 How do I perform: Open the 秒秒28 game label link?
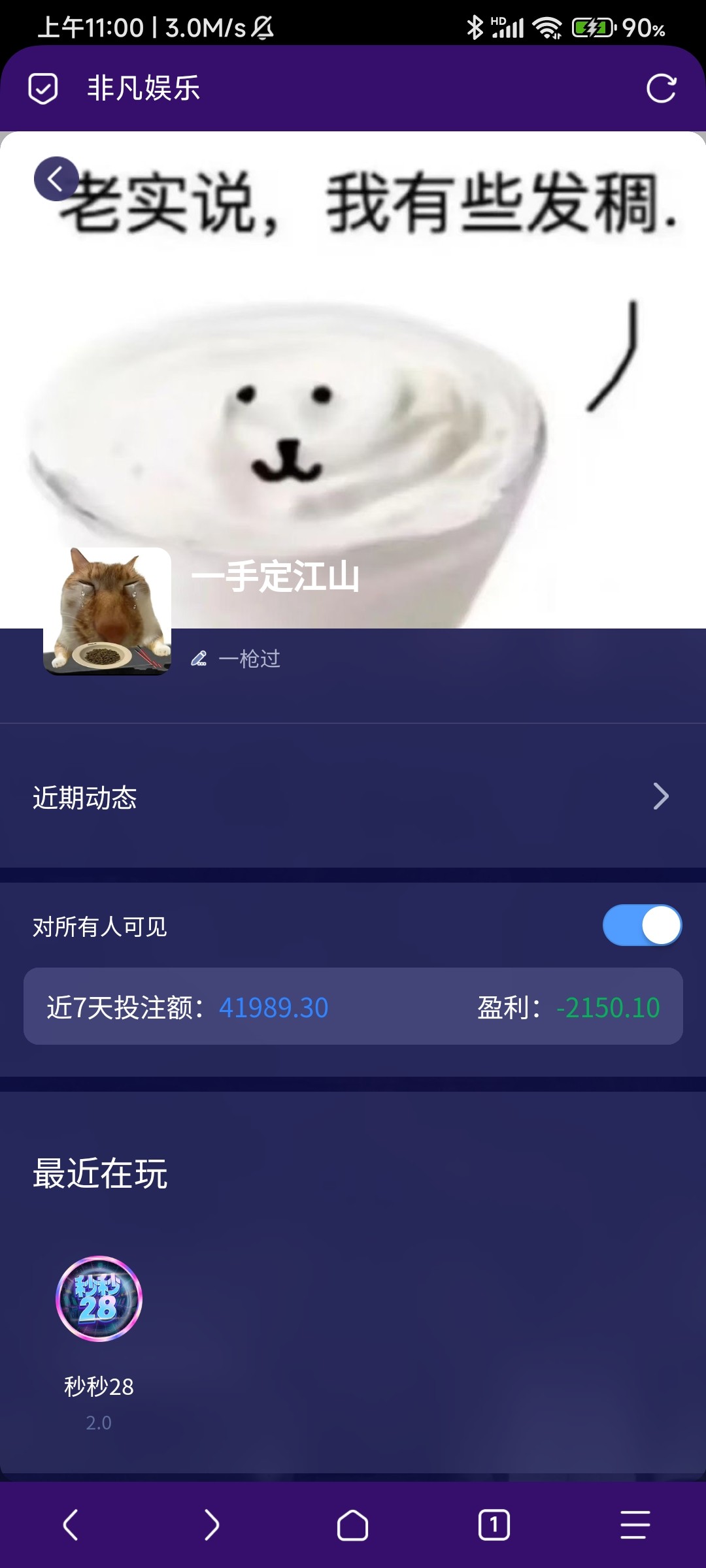tap(98, 1385)
